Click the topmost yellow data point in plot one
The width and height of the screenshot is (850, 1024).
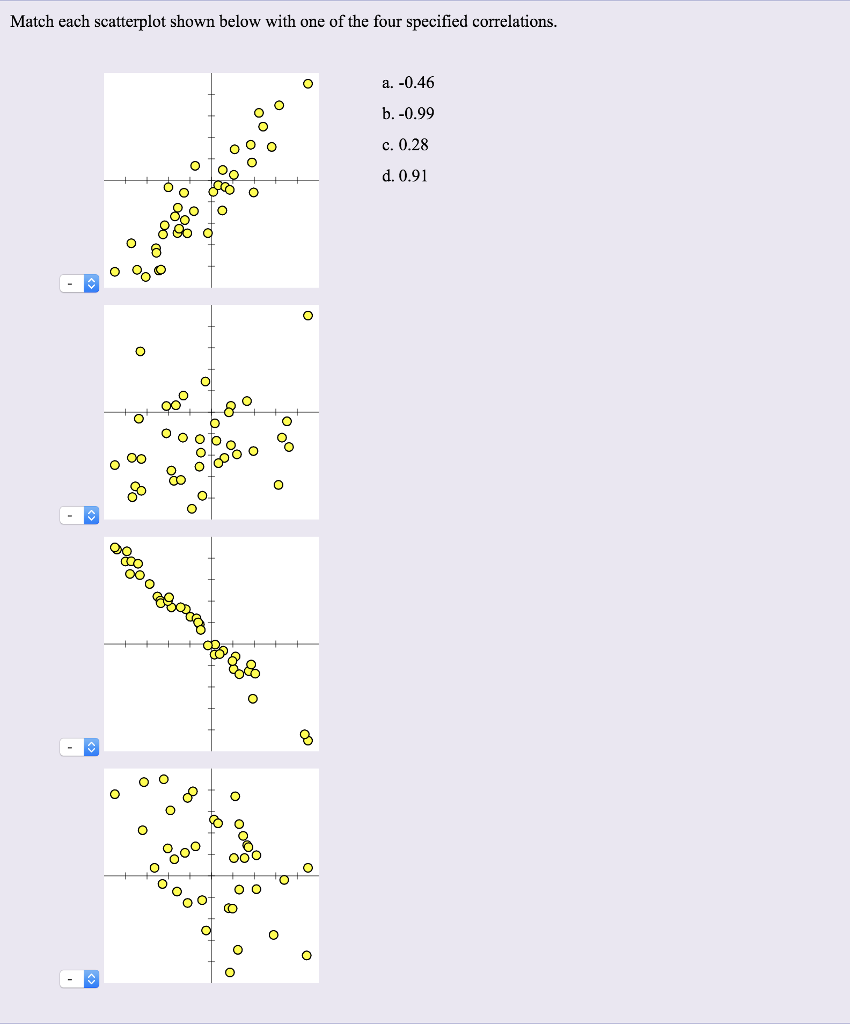[307, 84]
